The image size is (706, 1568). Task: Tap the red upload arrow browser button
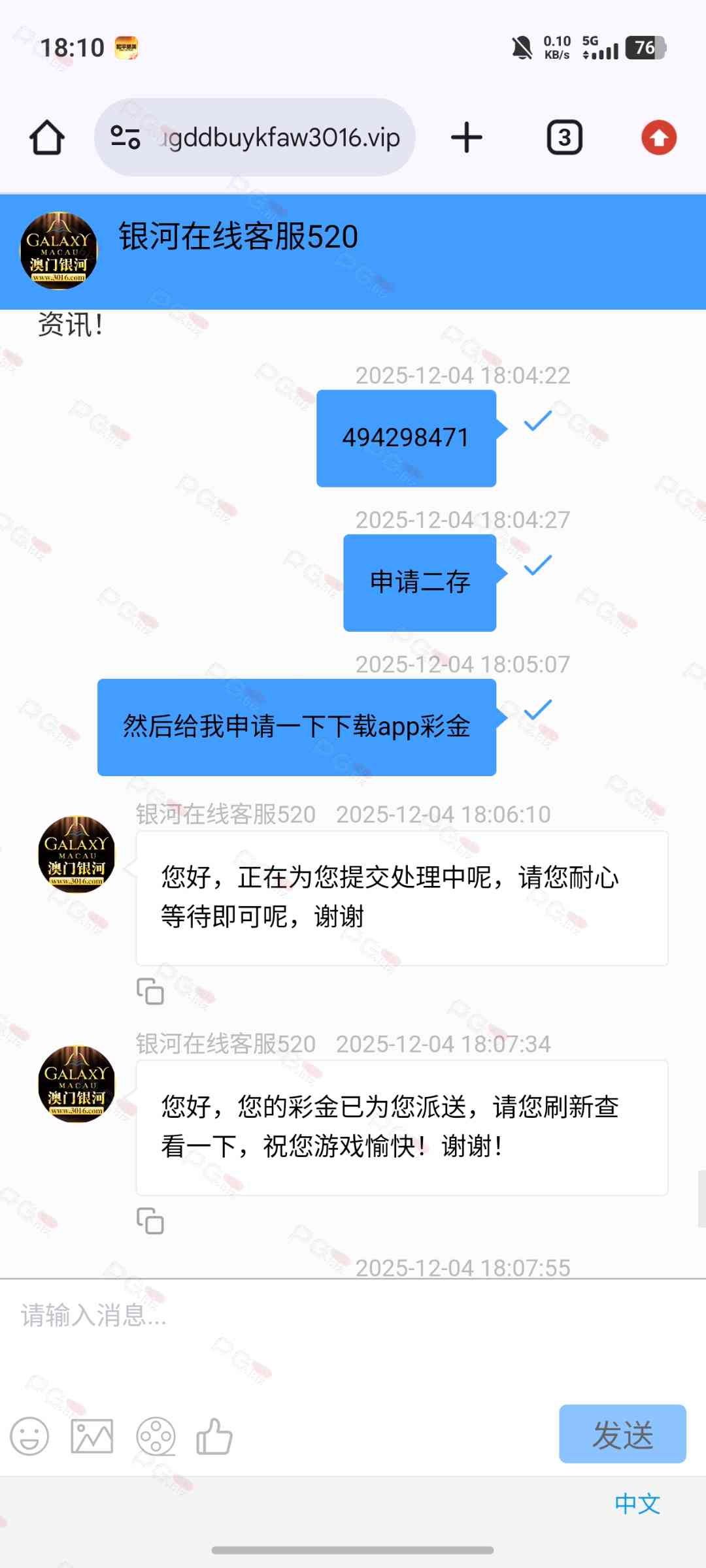(x=658, y=138)
